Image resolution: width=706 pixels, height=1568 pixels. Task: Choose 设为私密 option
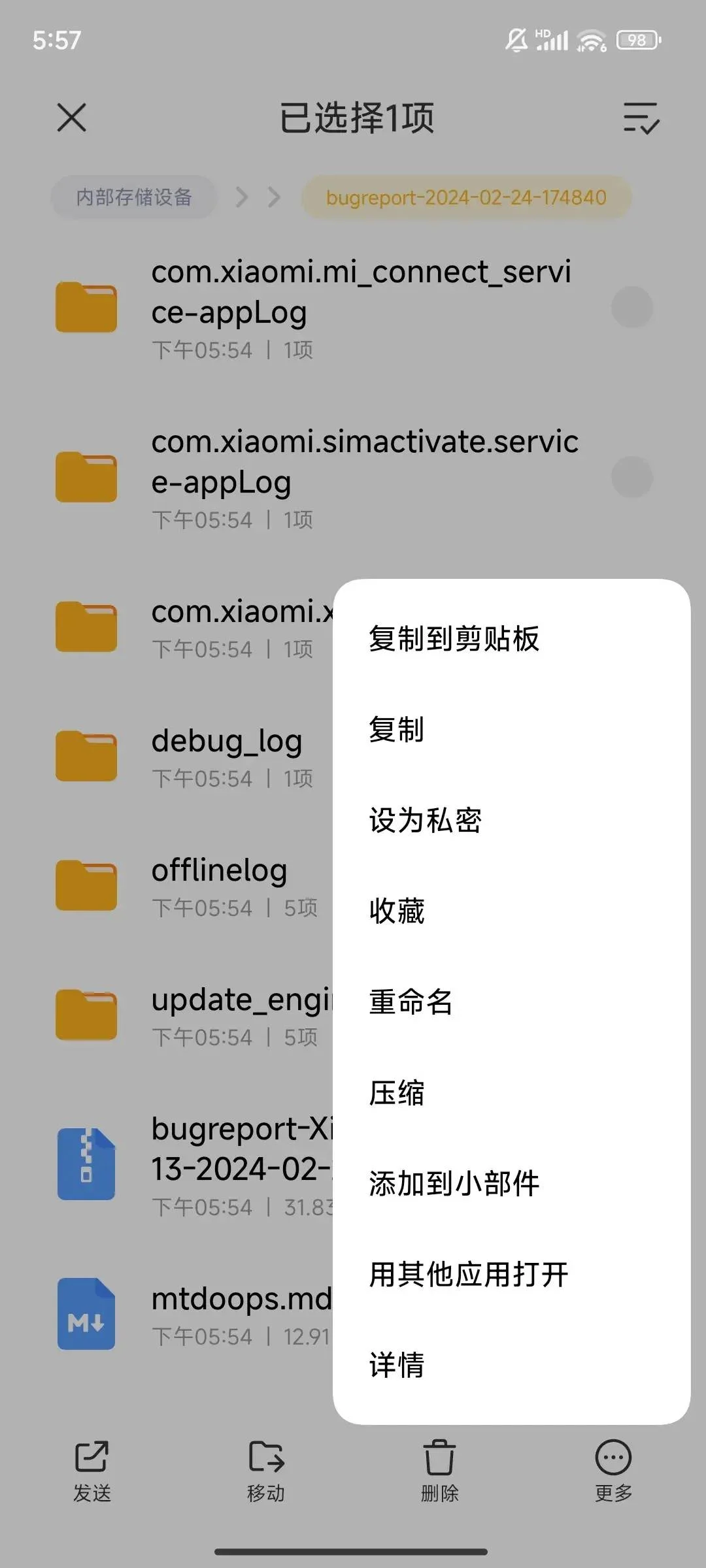click(x=426, y=821)
